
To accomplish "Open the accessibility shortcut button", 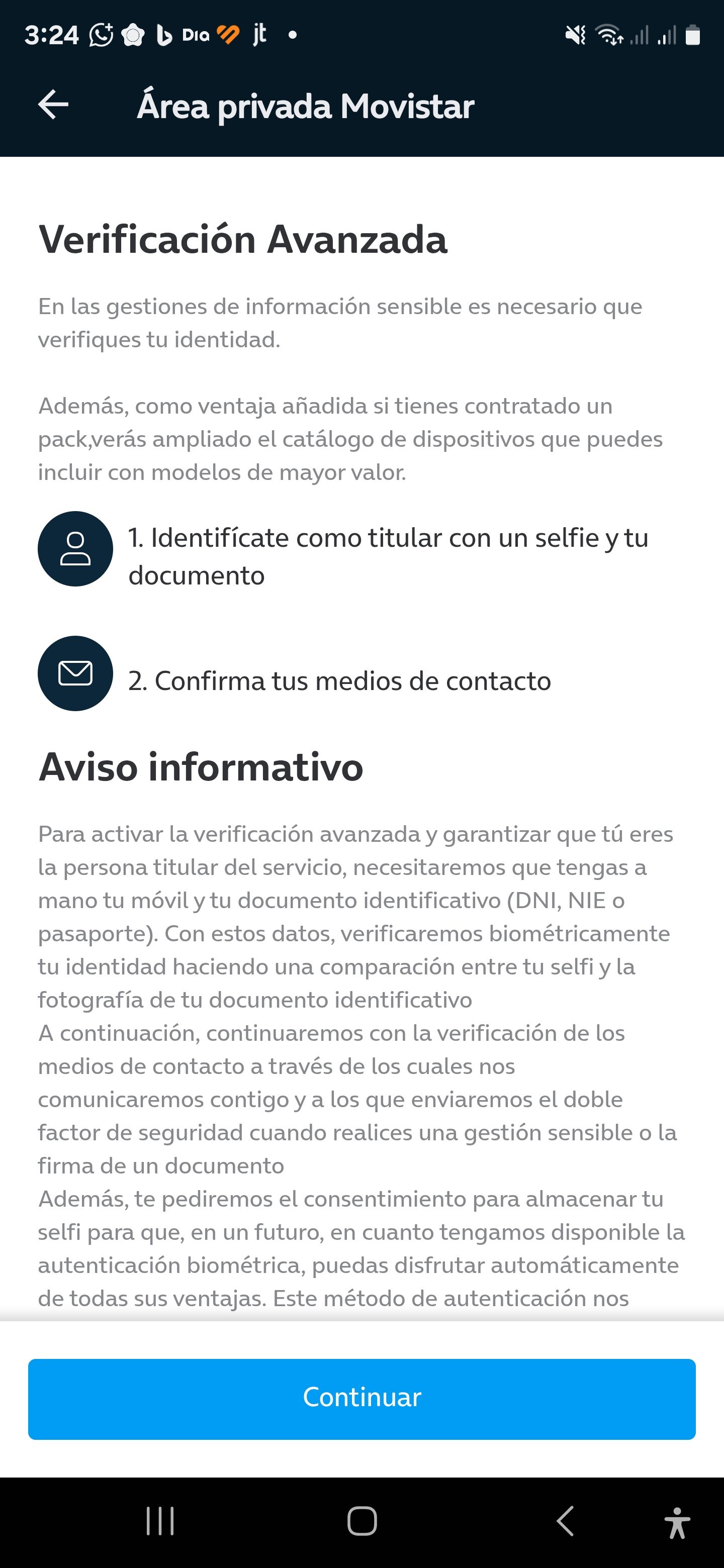I will 677,1522.
